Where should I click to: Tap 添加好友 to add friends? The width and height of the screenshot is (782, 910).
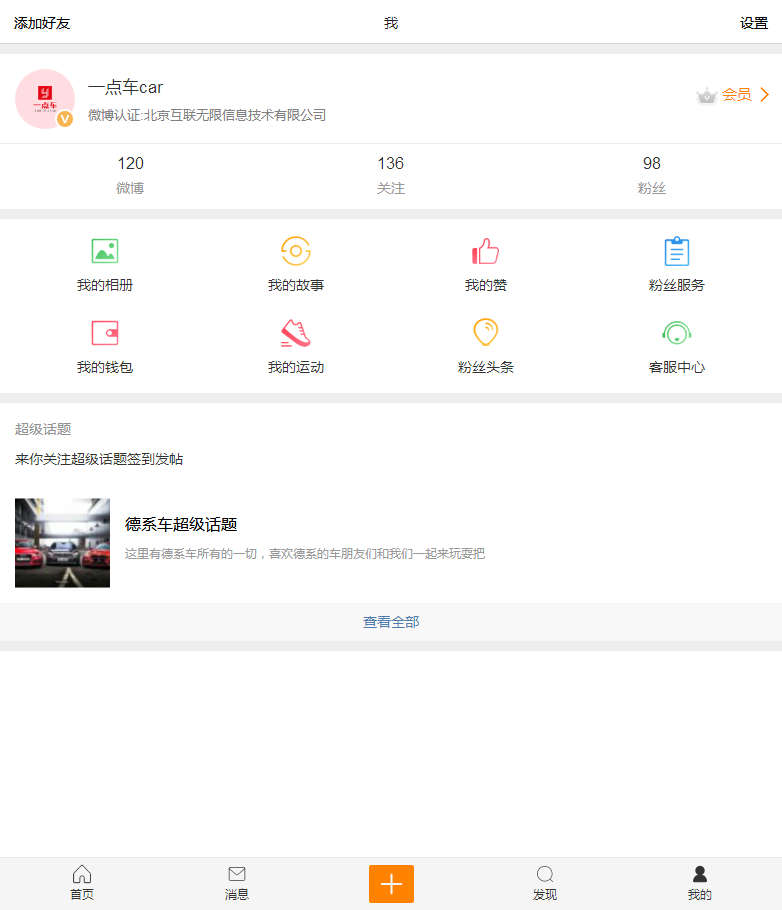click(42, 23)
